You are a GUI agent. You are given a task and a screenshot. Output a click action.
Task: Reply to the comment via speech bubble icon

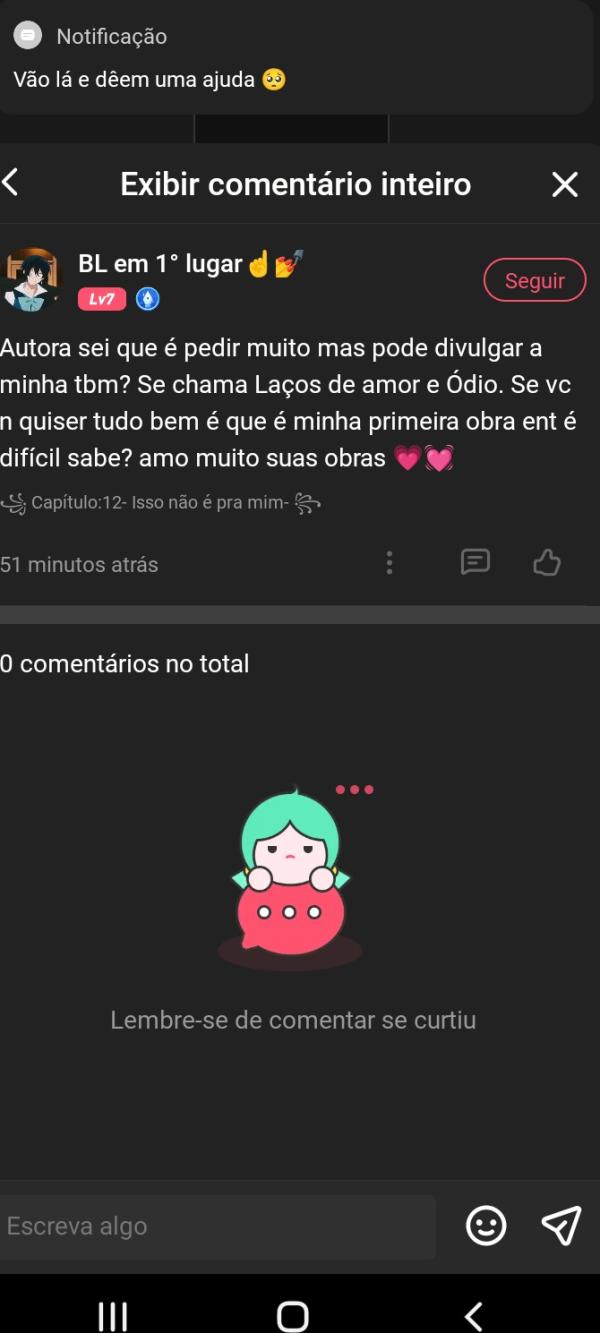475,563
